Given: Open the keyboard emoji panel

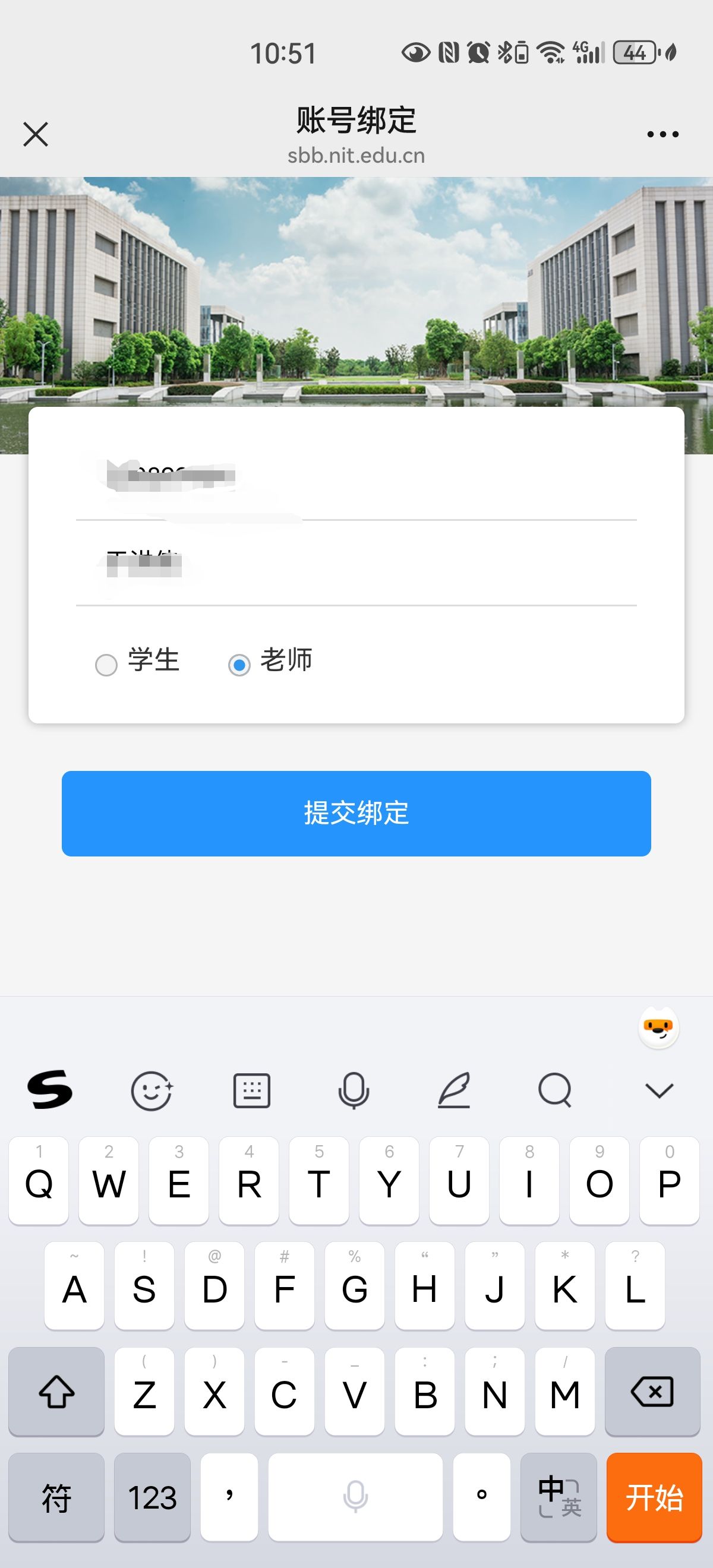Looking at the screenshot, I should pyautogui.click(x=152, y=1090).
